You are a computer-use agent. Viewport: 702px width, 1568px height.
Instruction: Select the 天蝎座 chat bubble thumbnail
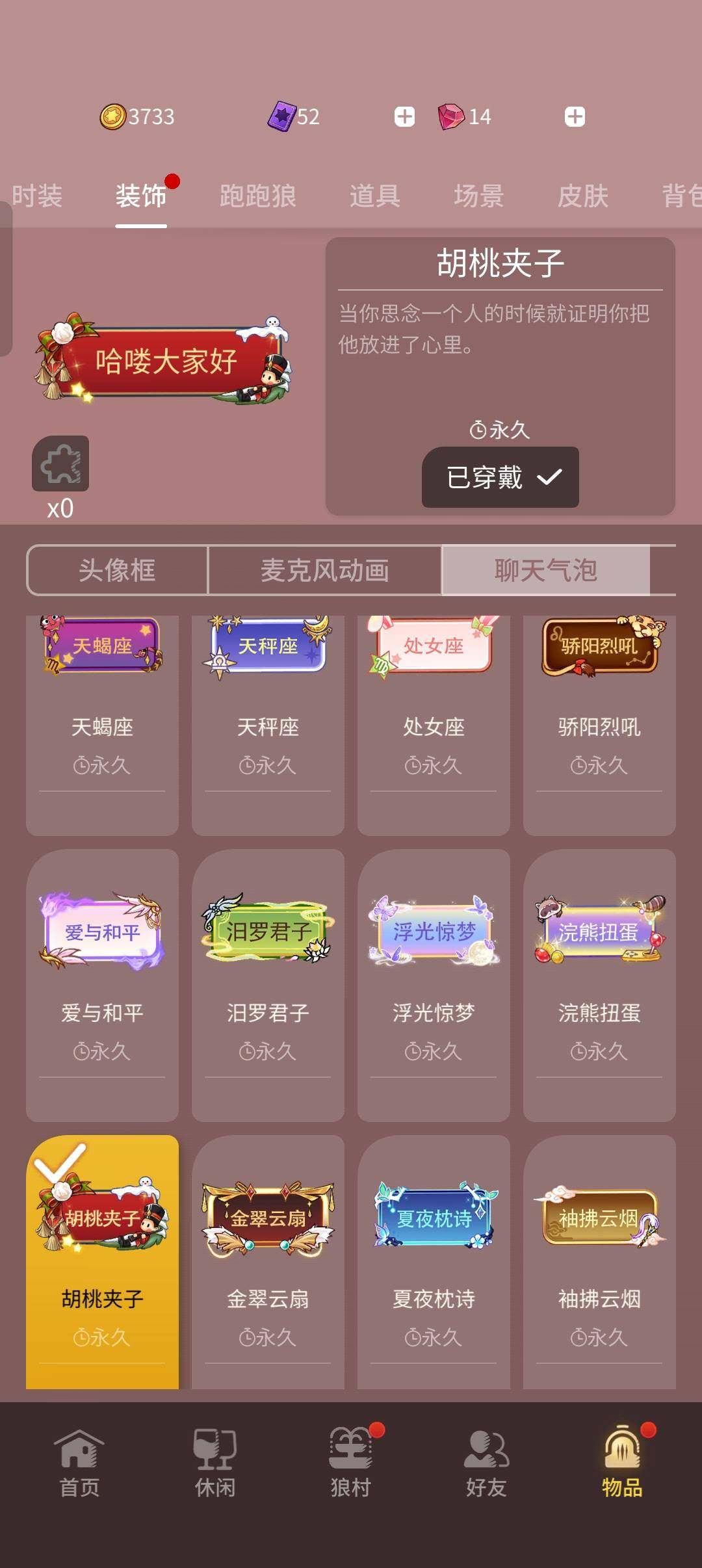(x=101, y=647)
